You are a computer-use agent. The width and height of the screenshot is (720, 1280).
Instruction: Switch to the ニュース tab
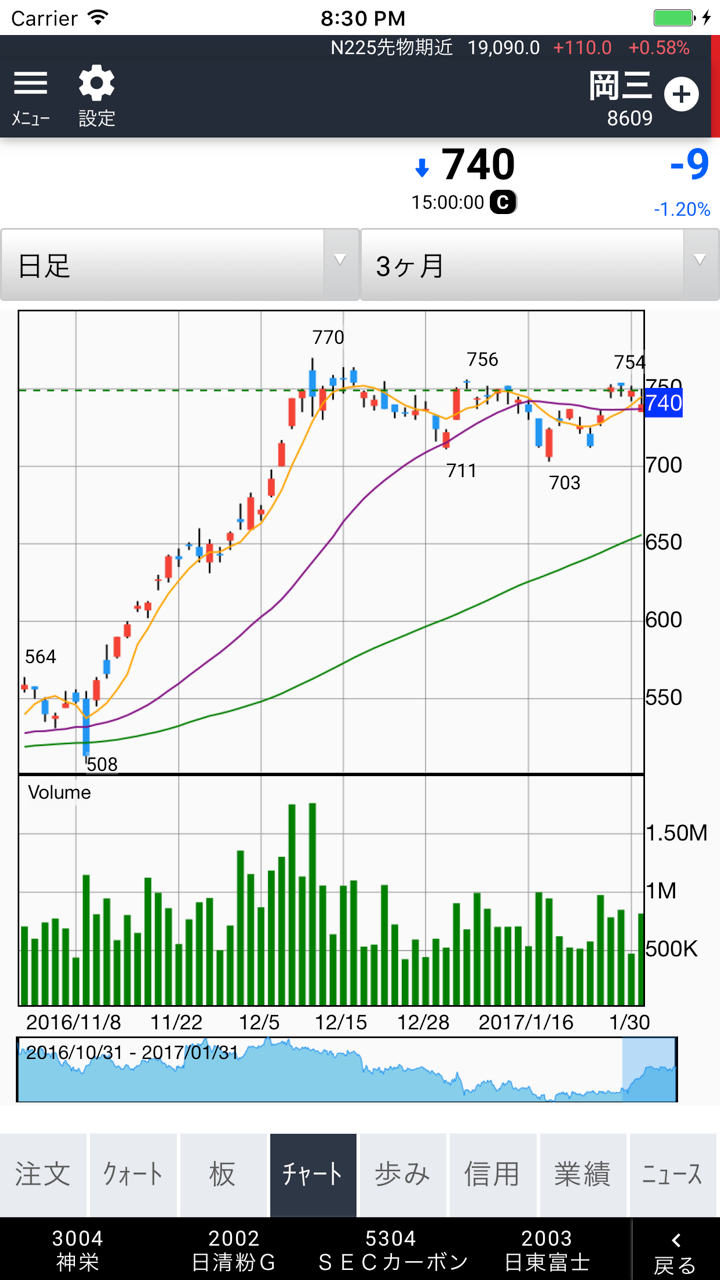673,1174
